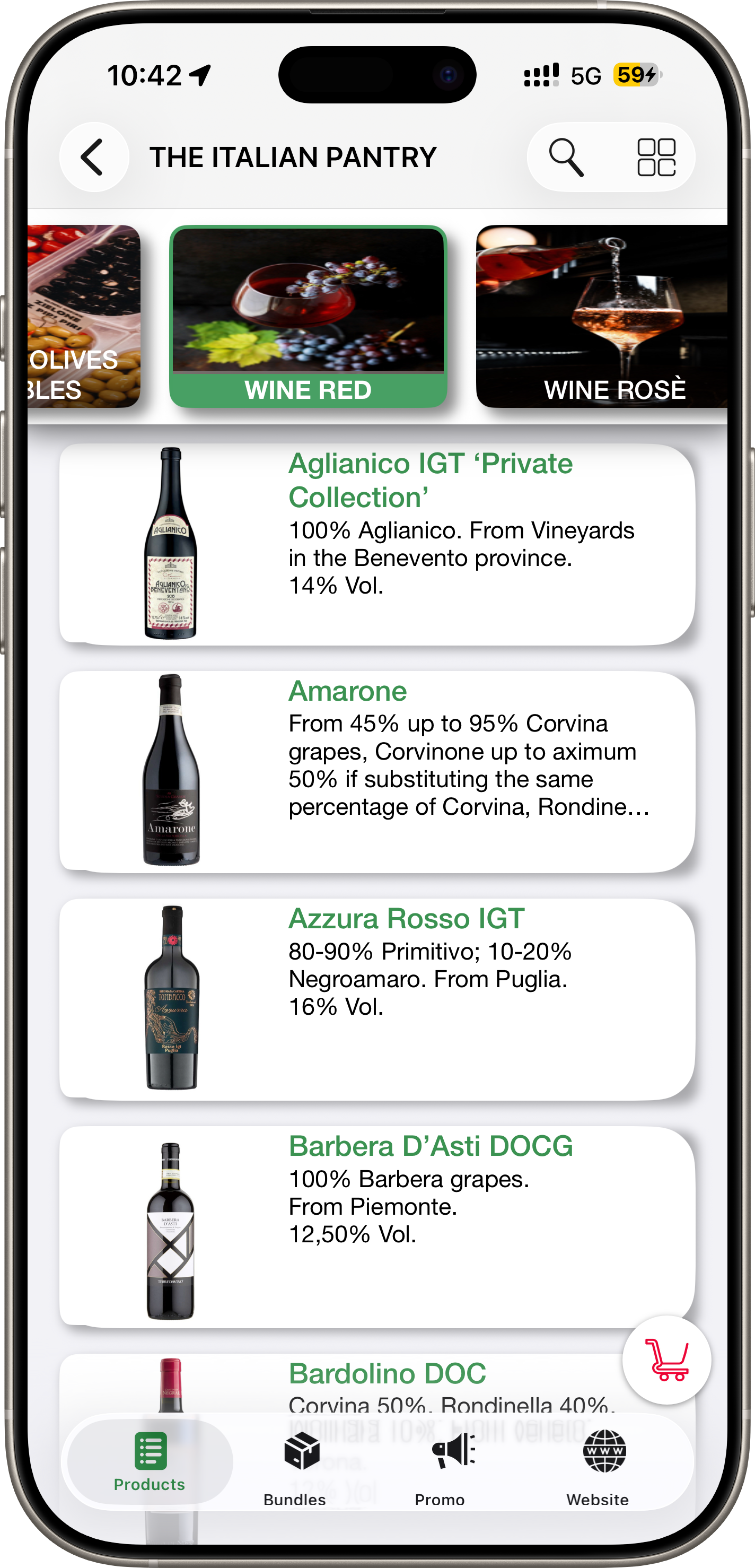Go back using the arrow button
Image resolution: width=755 pixels, height=1568 pixels.
(94, 157)
